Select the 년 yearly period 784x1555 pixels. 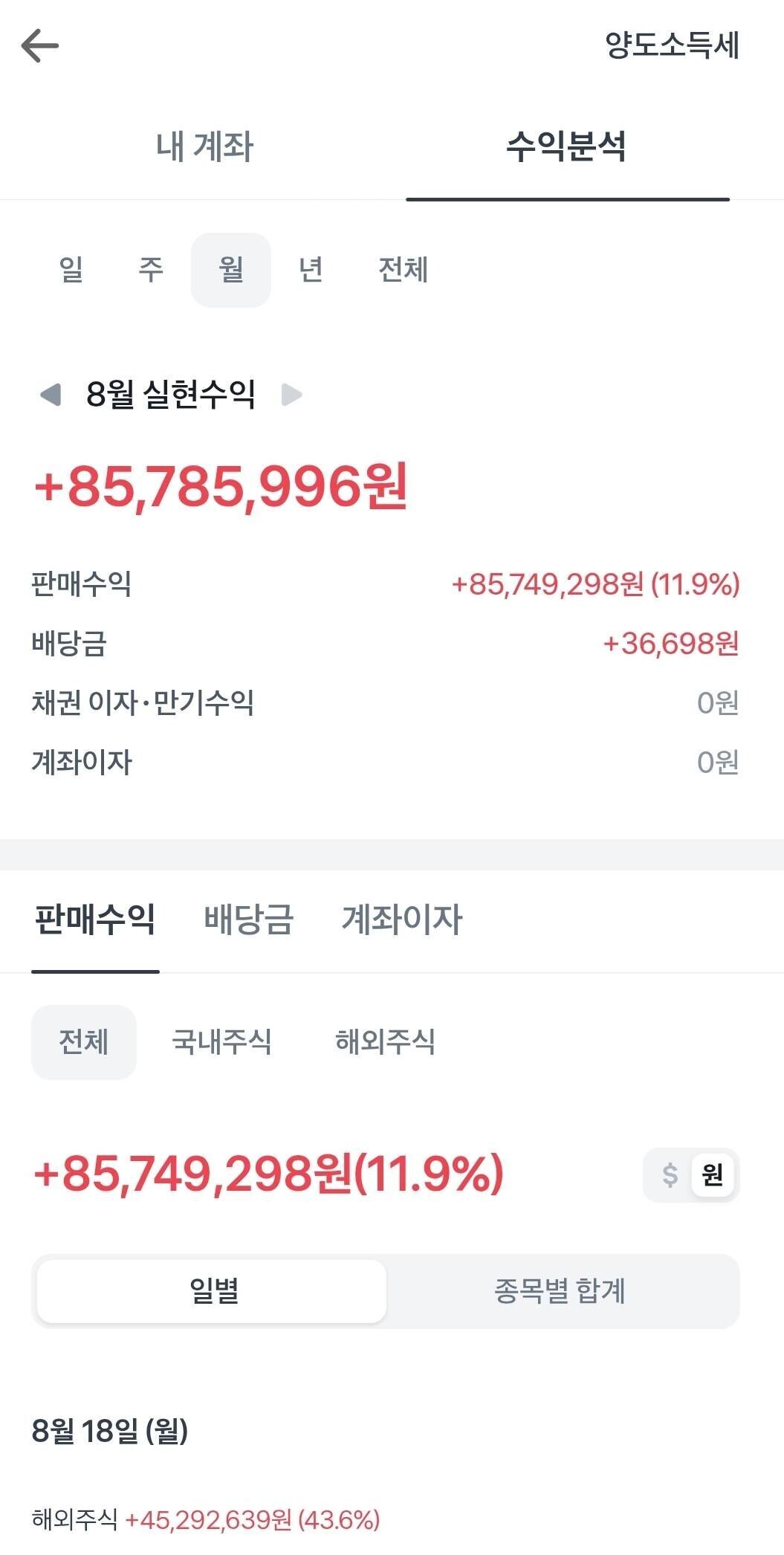pyautogui.click(x=309, y=271)
